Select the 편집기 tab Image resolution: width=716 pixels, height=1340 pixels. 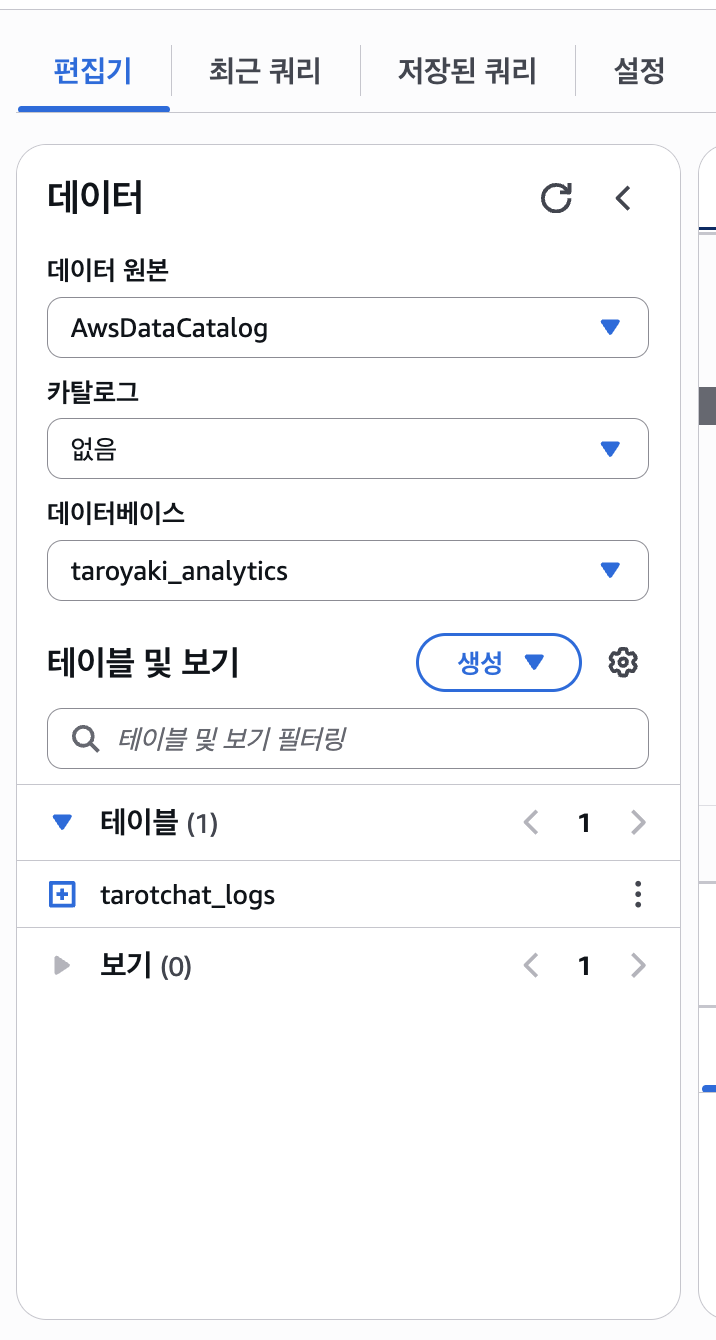point(93,71)
